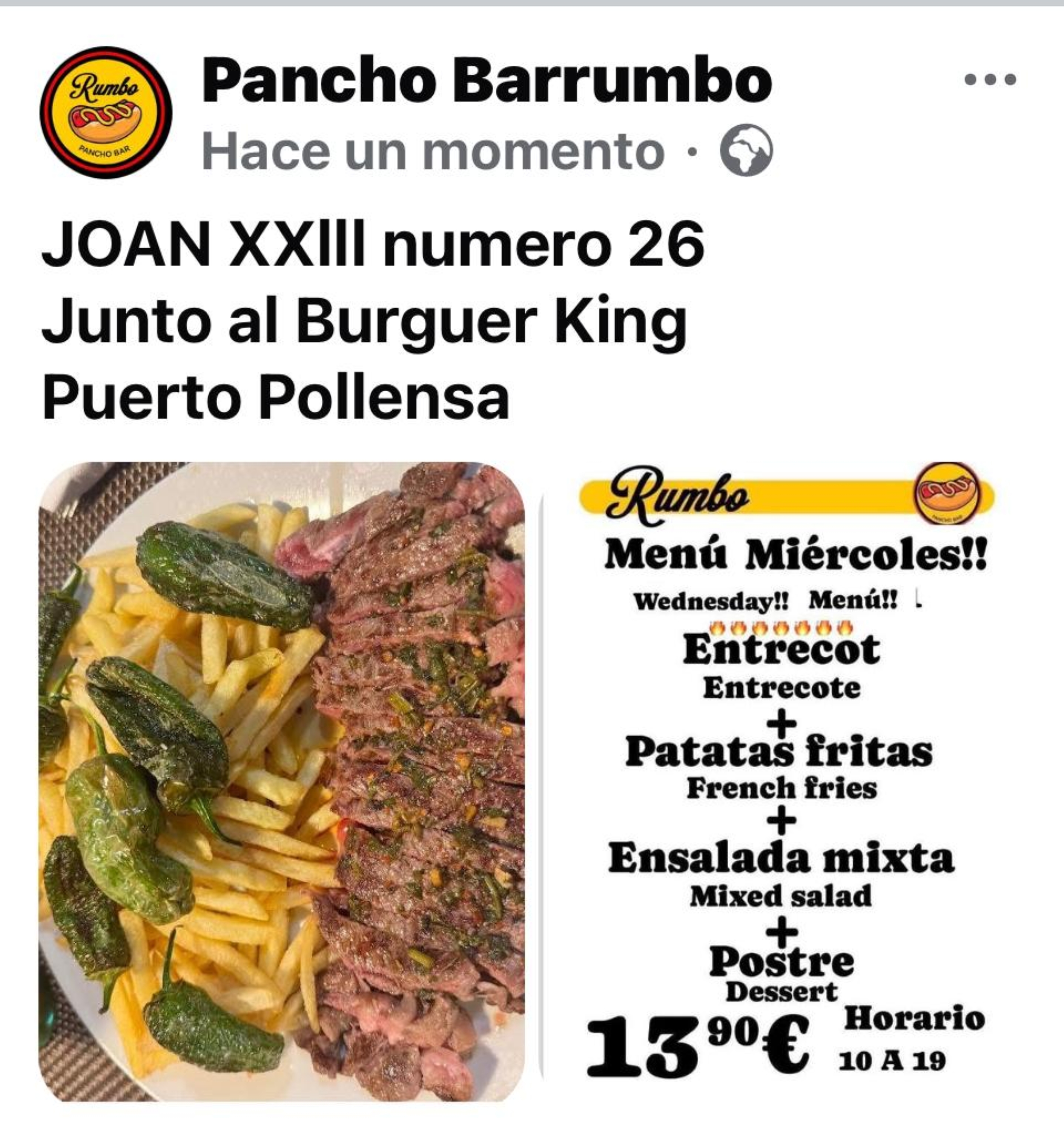Open the three-dot post options menu
The height and width of the screenshot is (1132, 1064).
(991, 80)
